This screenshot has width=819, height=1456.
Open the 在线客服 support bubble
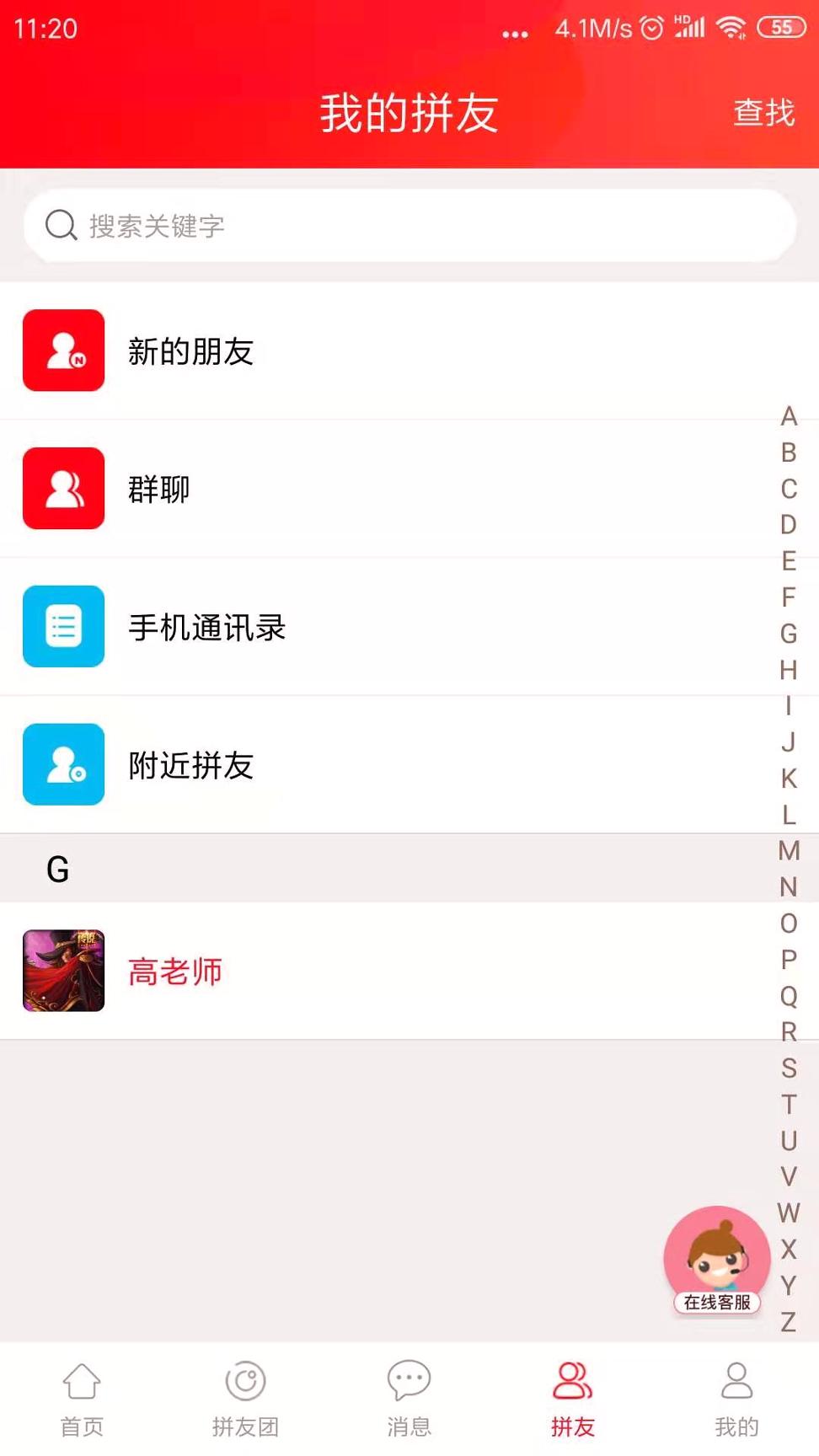tap(717, 1260)
